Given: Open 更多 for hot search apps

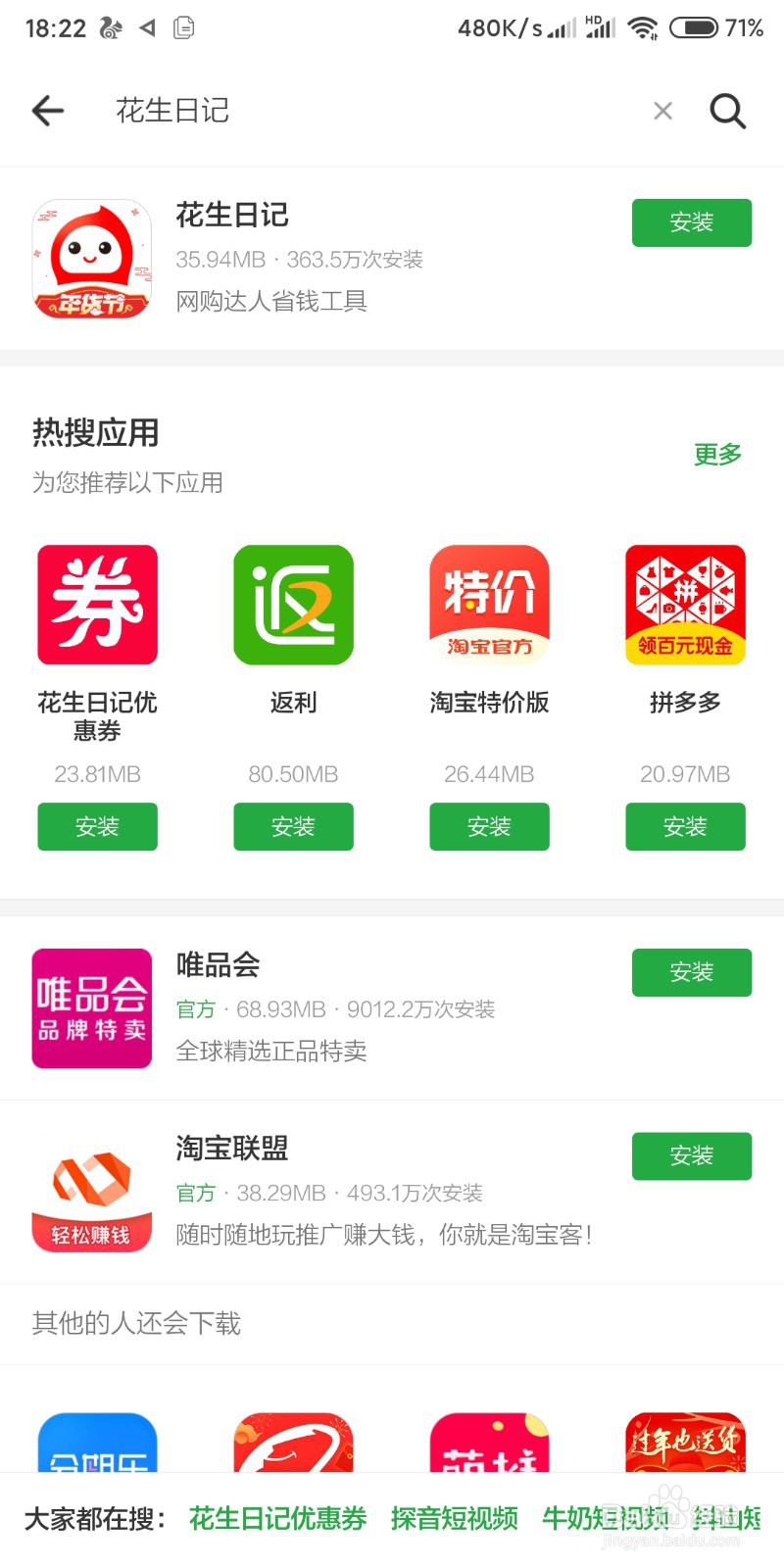Looking at the screenshot, I should click(x=716, y=453).
